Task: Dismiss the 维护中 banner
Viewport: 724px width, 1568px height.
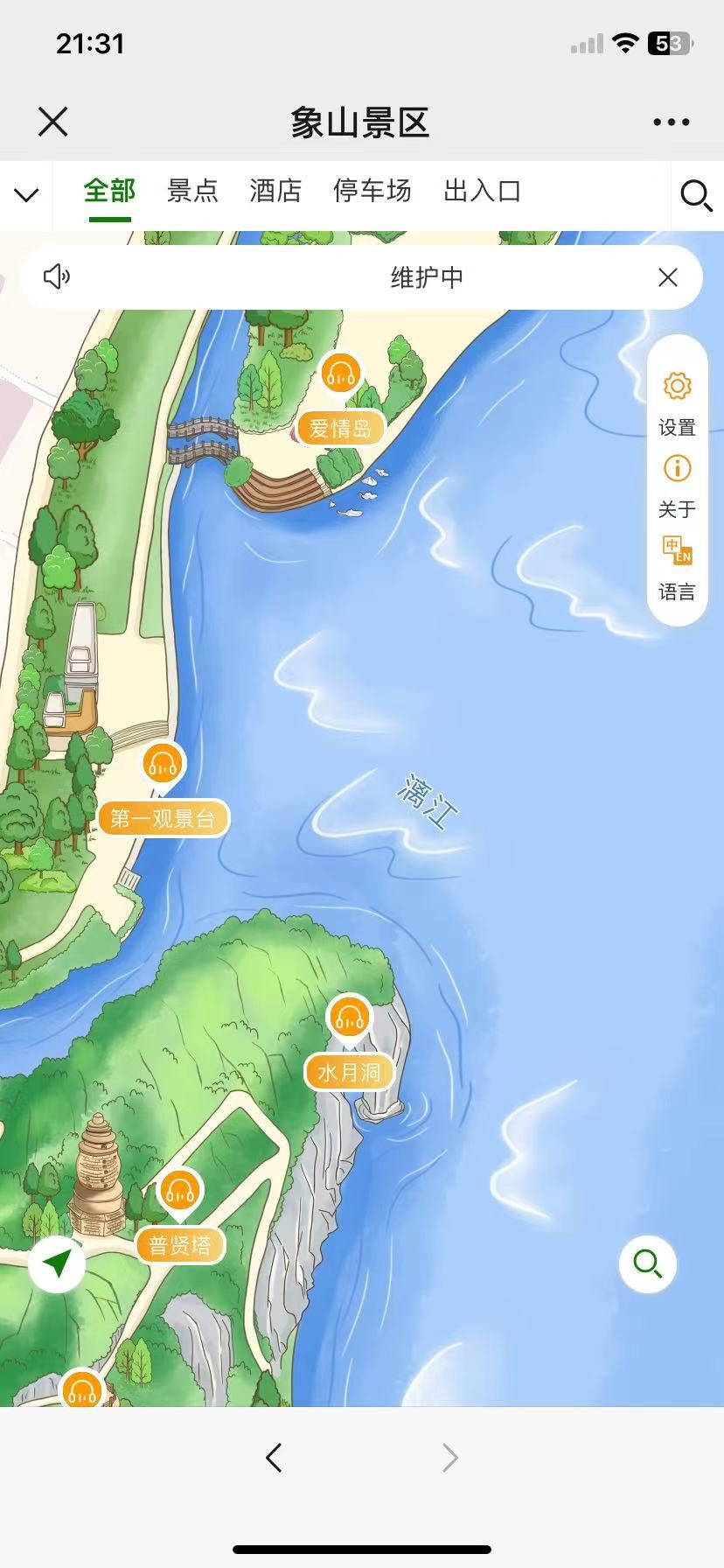Action: click(667, 277)
